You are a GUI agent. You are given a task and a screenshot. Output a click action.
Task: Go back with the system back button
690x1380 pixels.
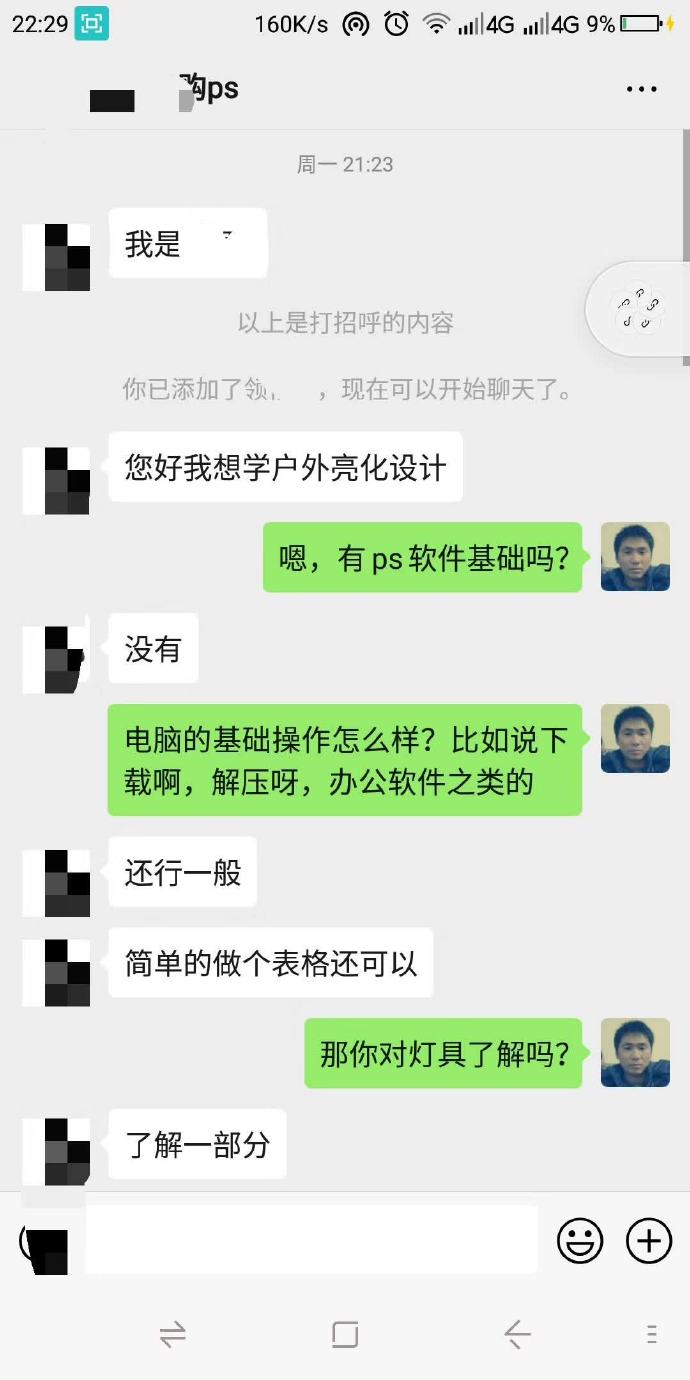[x=517, y=1334]
